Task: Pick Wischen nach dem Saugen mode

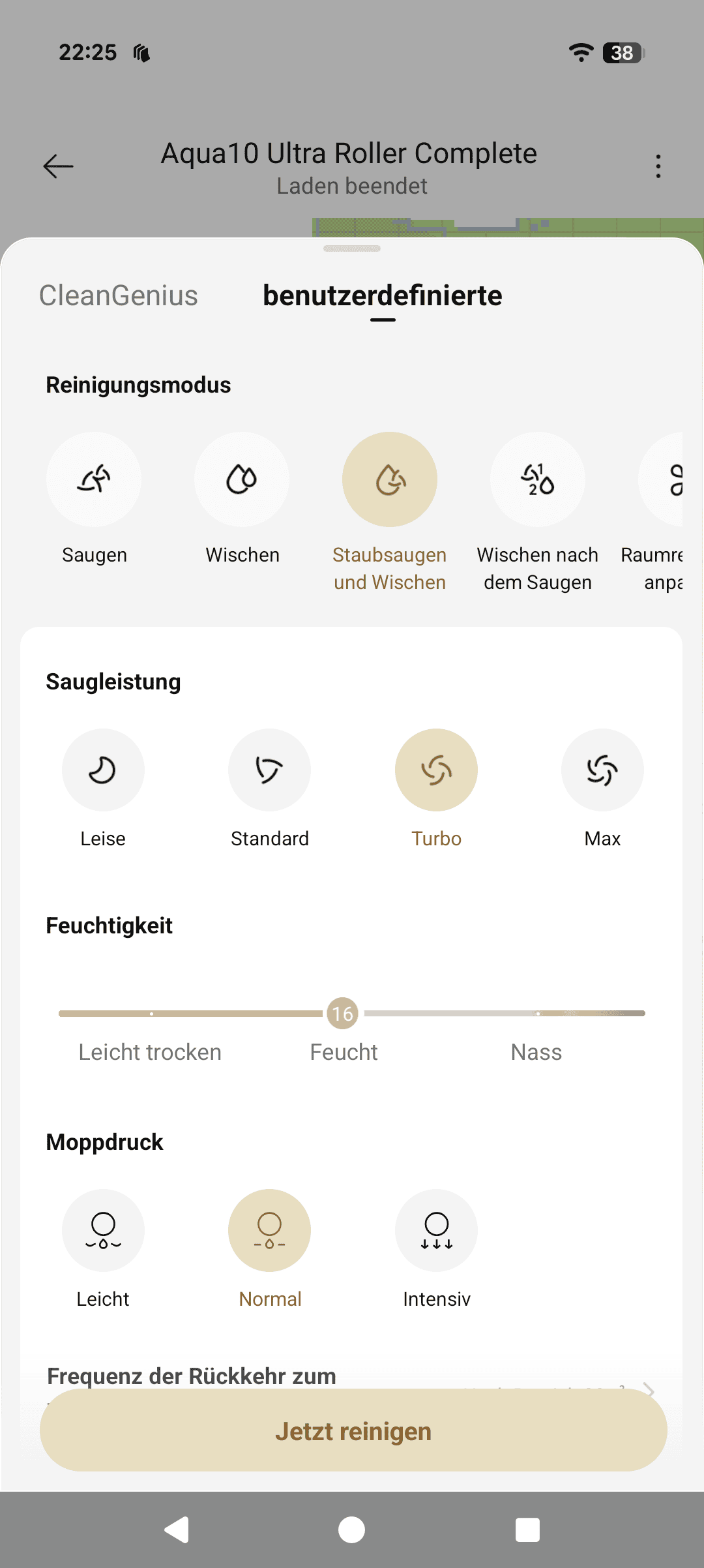Action: [538, 479]
